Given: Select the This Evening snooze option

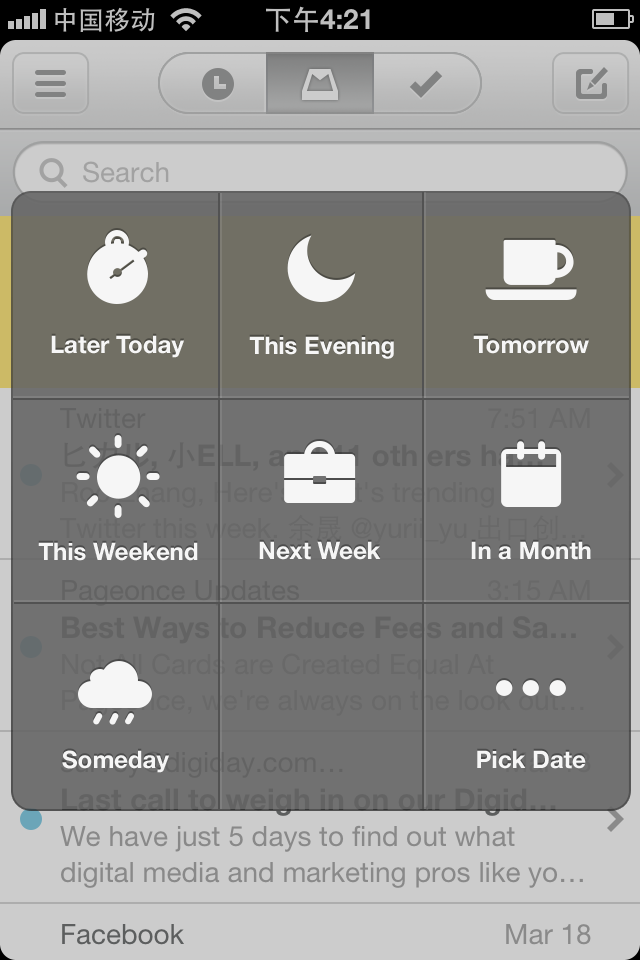Looking at the screenshot, I should pos(321,295).
